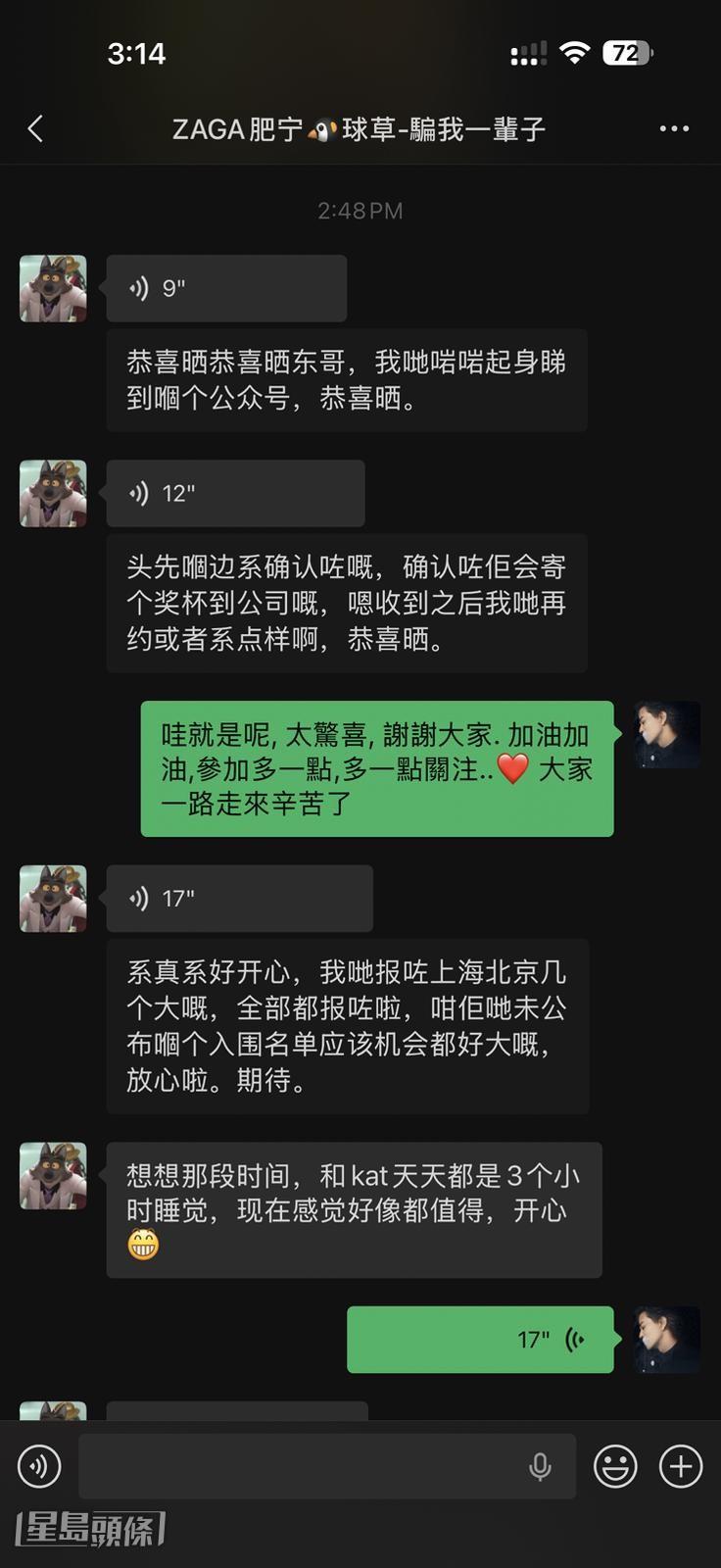The width and height of the screenshot is (721, 1568).
Task: Tap the back chevron to leave the chat
Action: [36, 128]
